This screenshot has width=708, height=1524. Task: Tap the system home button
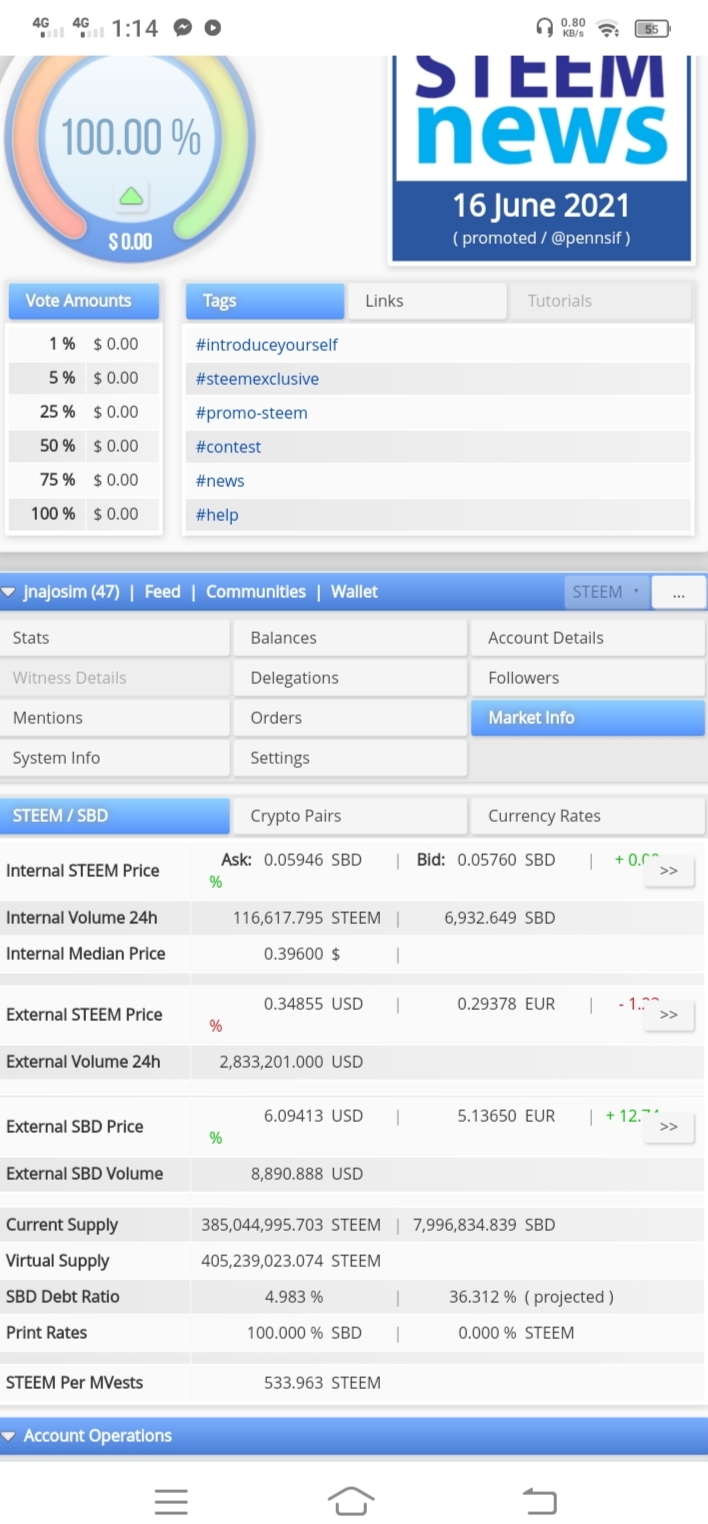(x=351, y=1500)
